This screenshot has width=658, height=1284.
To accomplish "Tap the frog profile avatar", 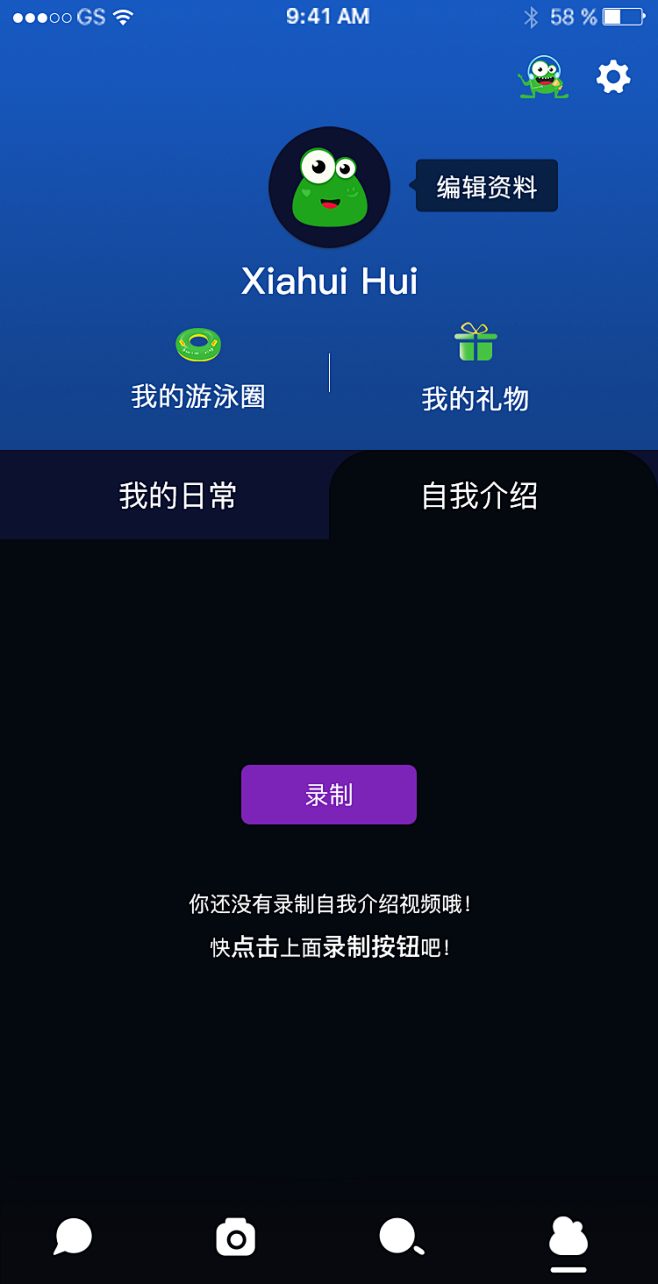I will 329,187.
